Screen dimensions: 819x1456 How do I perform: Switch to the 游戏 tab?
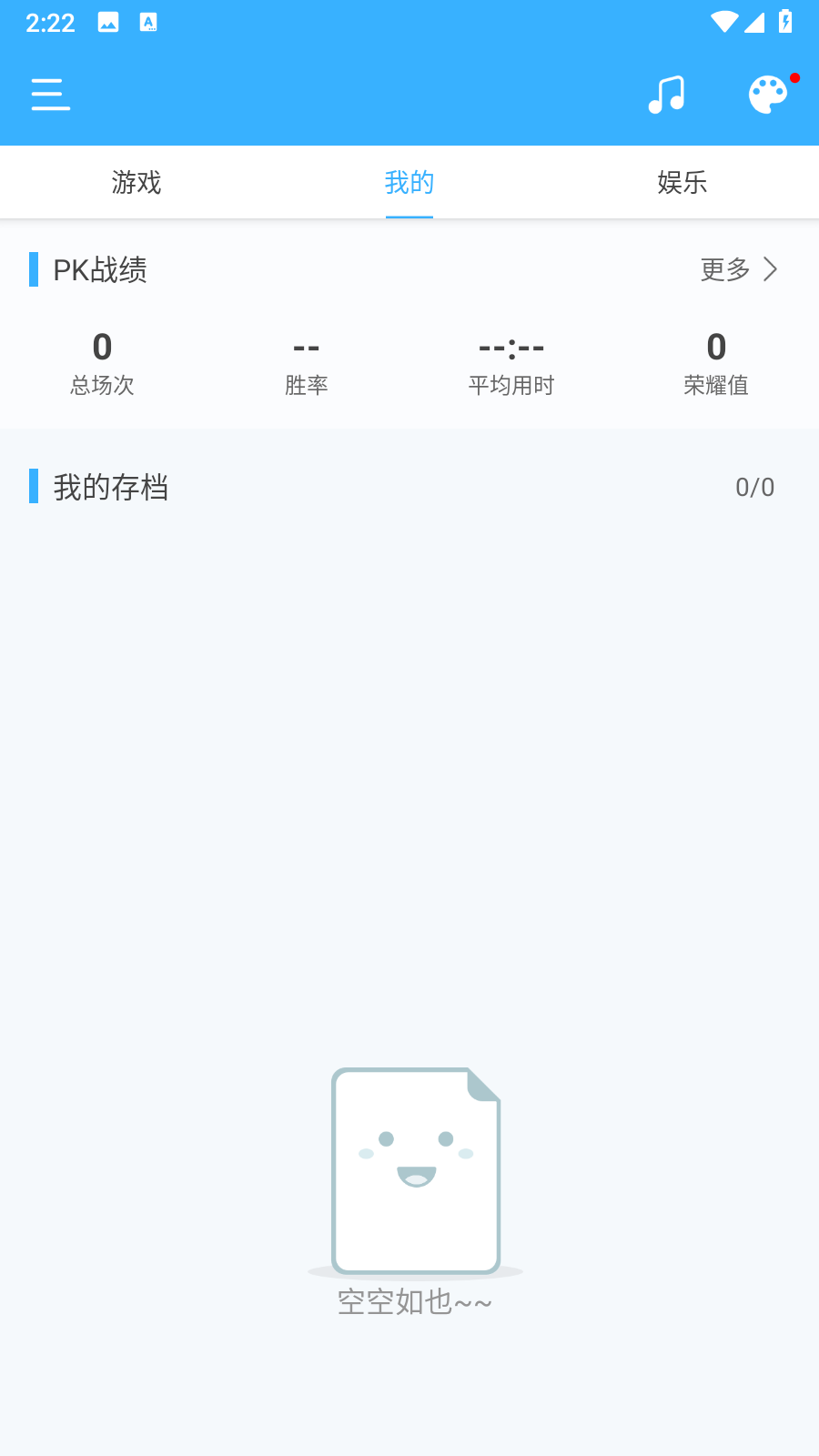tap(136, 182)
